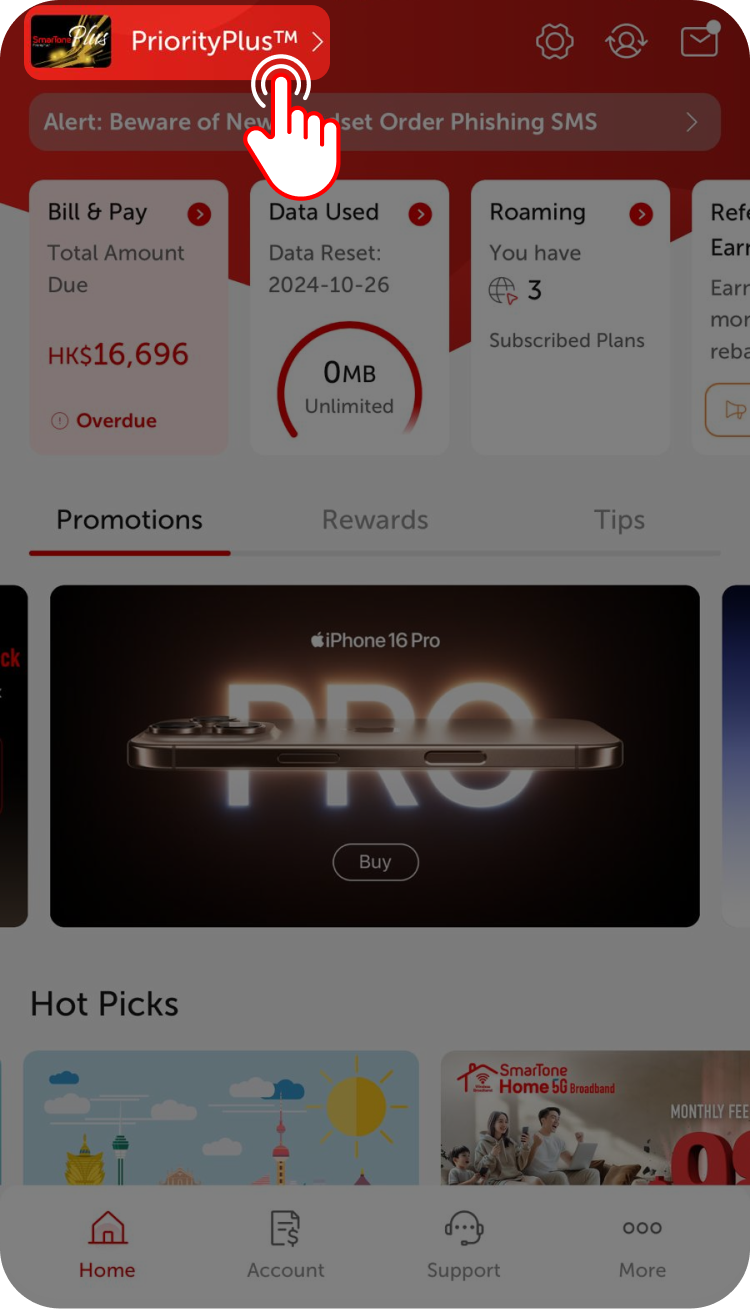Screen dimensions: 750x1309
Task: Open the settings gear
Action: pyautogui.click(x=554, y=41)
